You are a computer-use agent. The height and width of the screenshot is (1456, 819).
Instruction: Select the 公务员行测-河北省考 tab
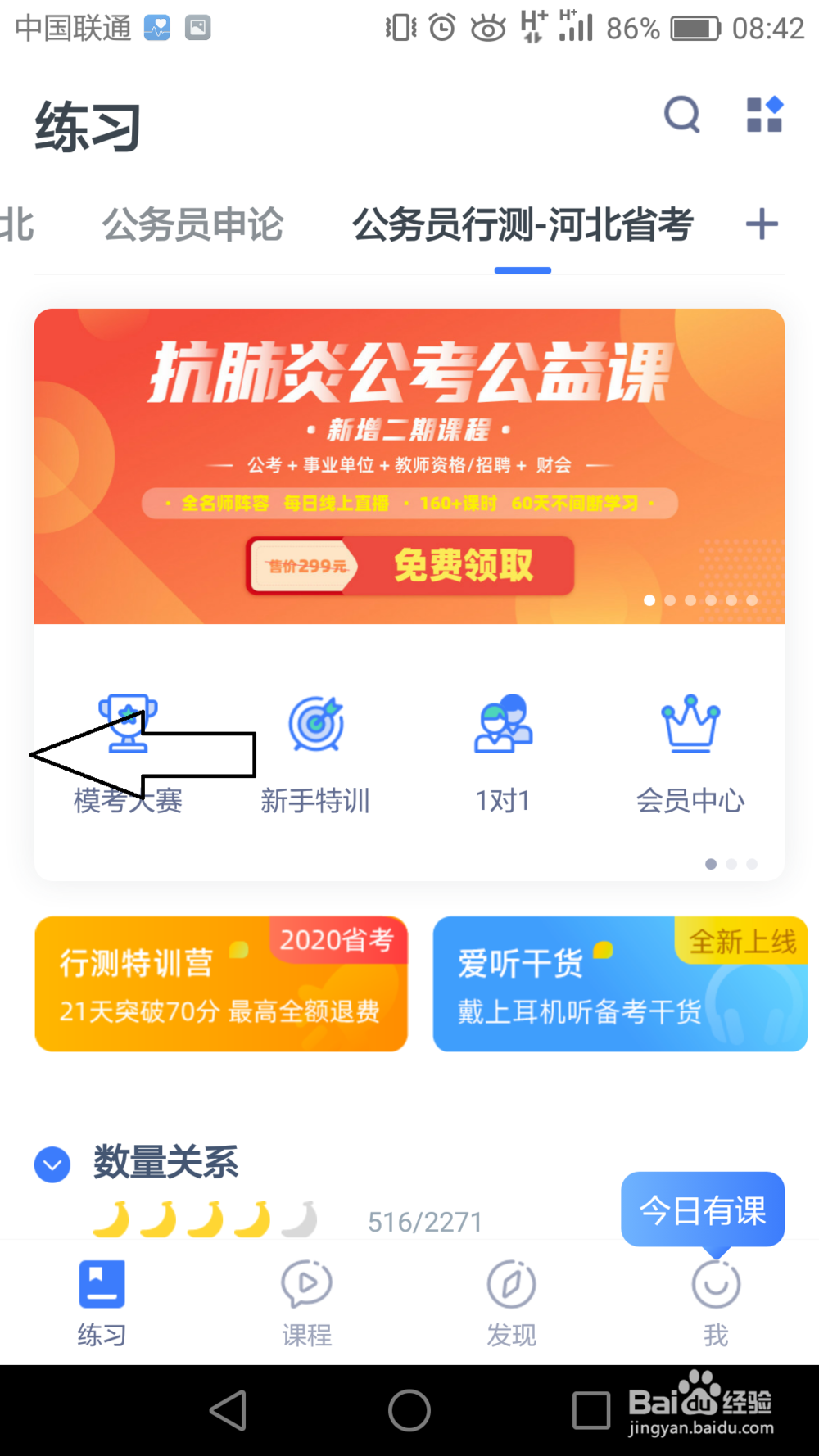pyautogui.click(x=523, y=224)
